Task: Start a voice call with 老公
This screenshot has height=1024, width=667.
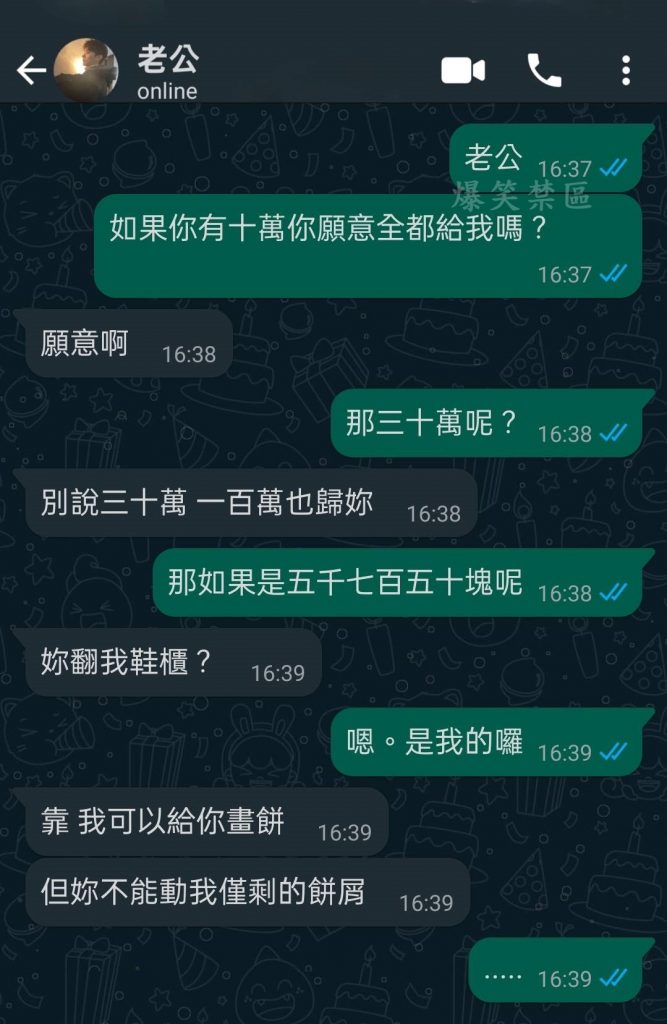Action: coord(545,71)
